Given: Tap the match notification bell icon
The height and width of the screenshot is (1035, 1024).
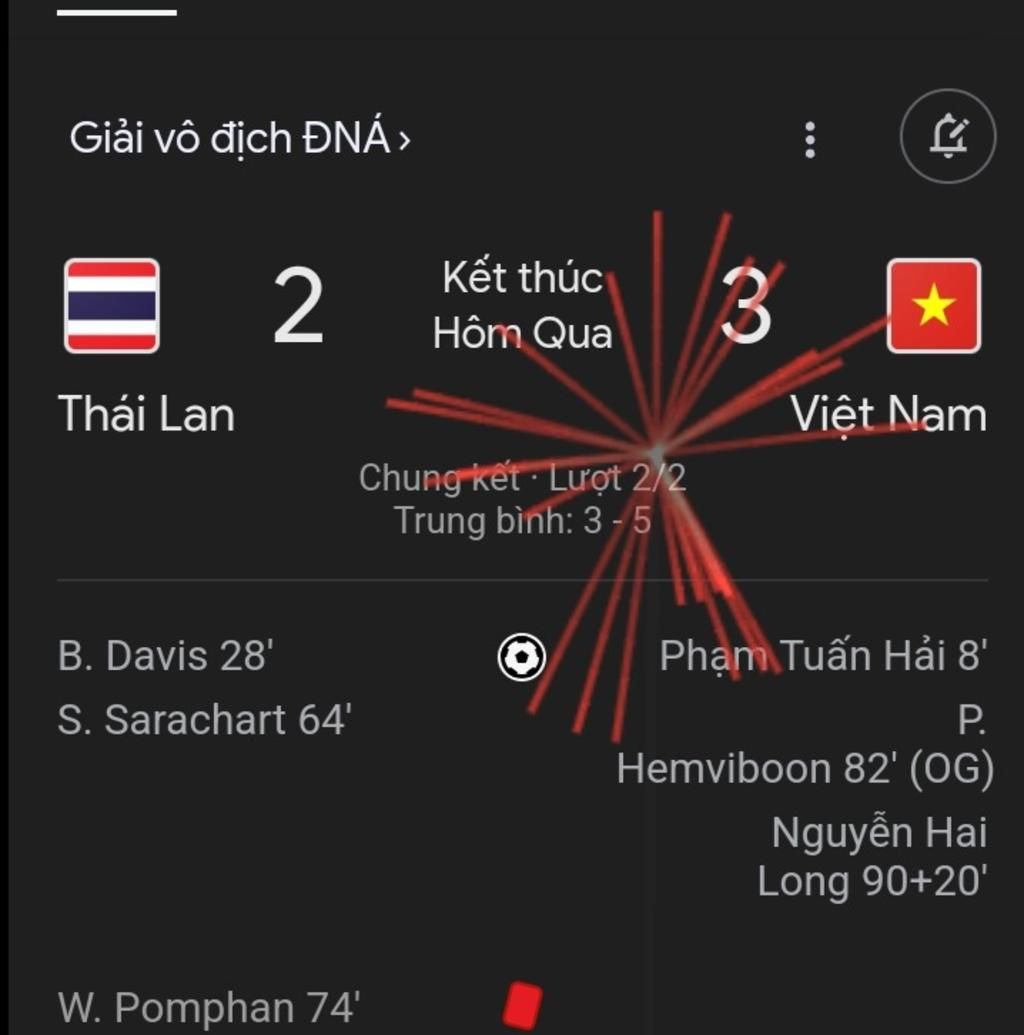Looking at the screenshot, I should coord(948,137).
